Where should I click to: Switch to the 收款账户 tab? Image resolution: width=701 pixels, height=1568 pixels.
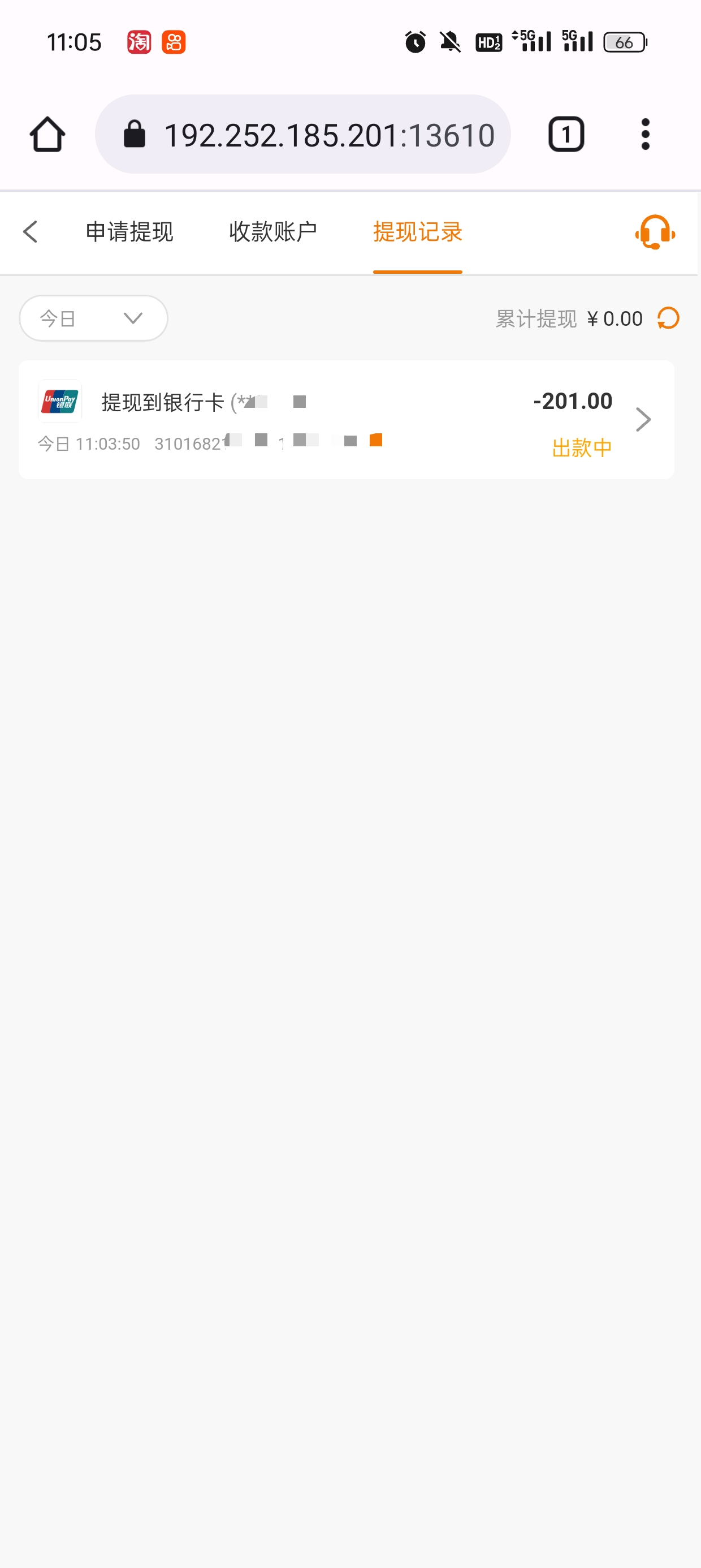point(273,232)
